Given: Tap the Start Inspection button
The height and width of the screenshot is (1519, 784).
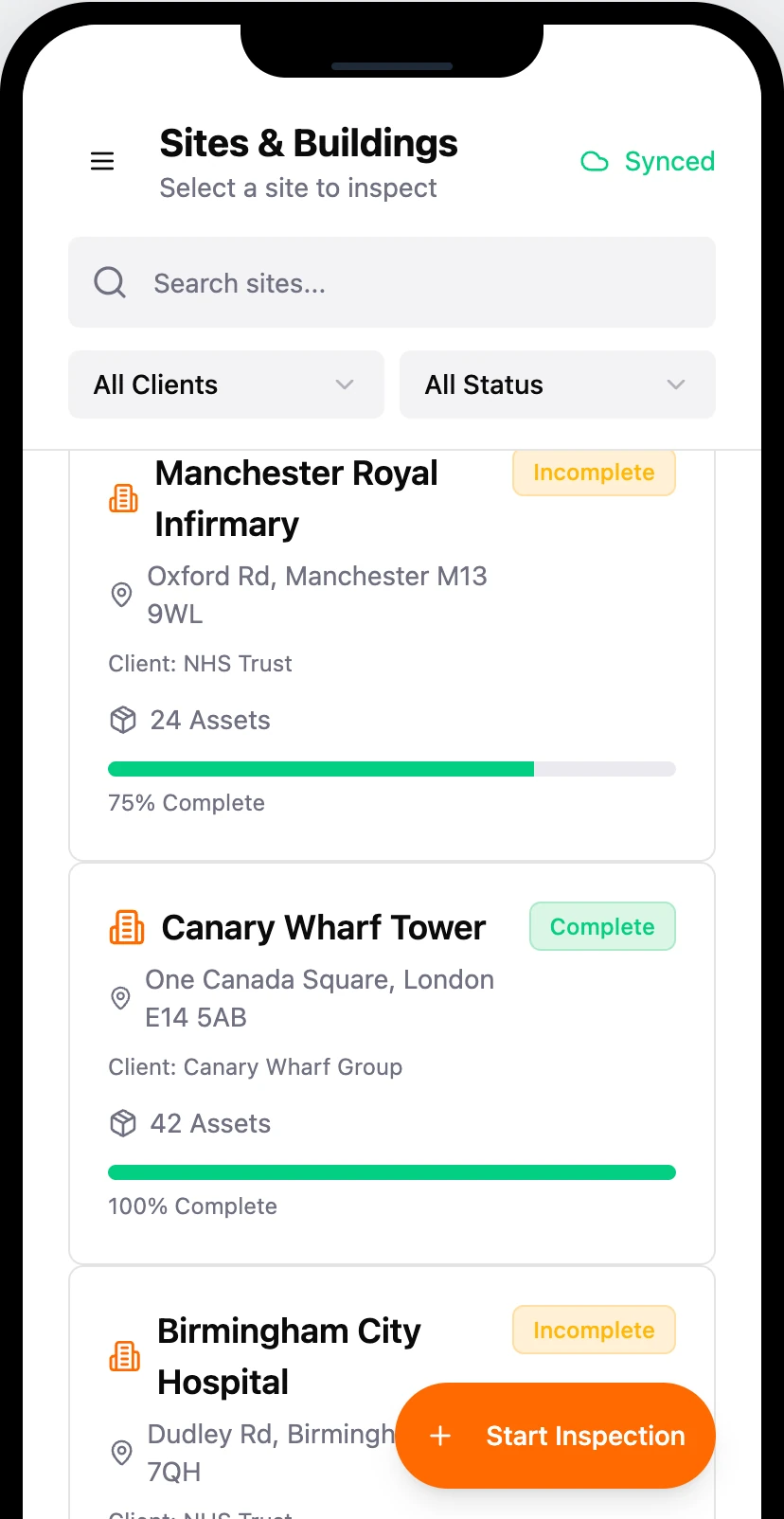Looking at the screenshot, I should coord(555,1436).
